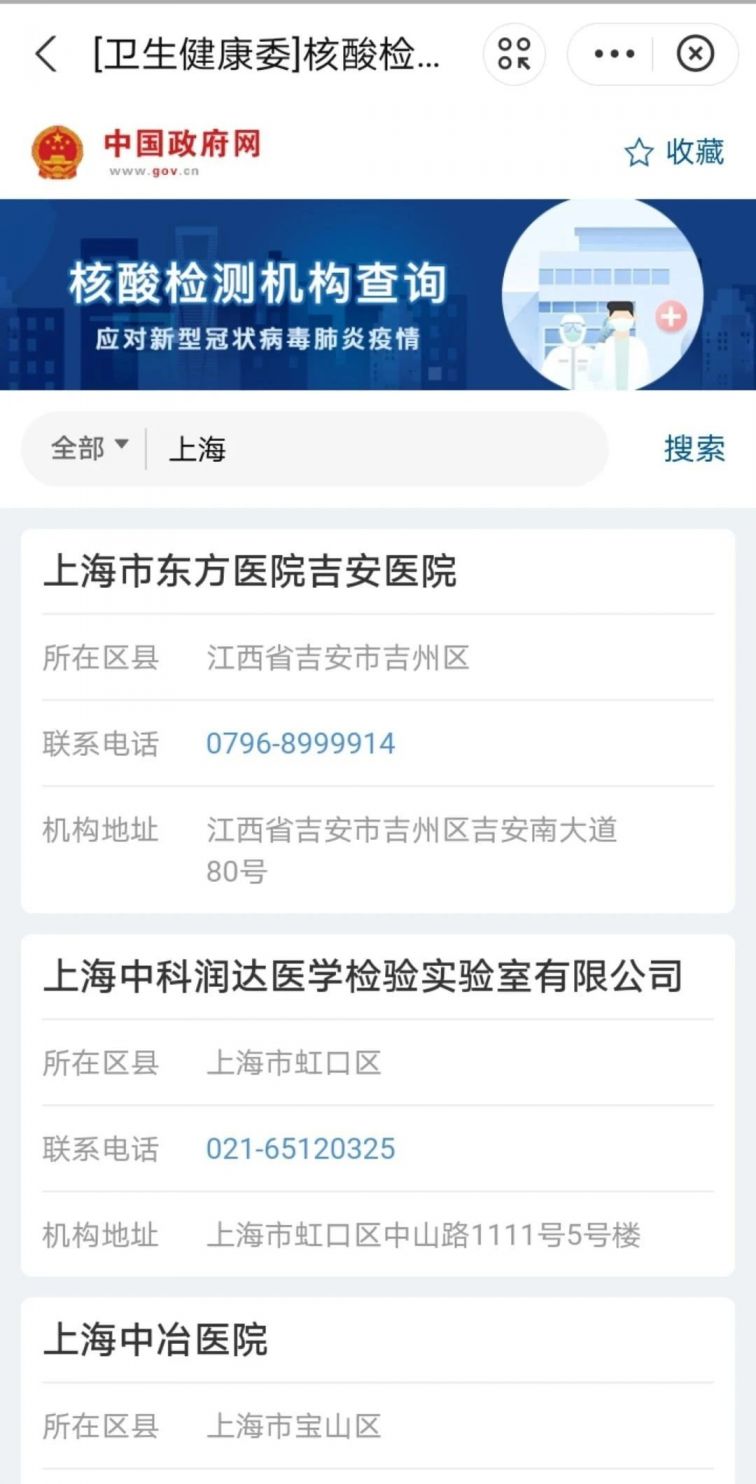The image size is (756, 1484).
Task: Close the mini program with the X
Action: click(x=695, y=54)
